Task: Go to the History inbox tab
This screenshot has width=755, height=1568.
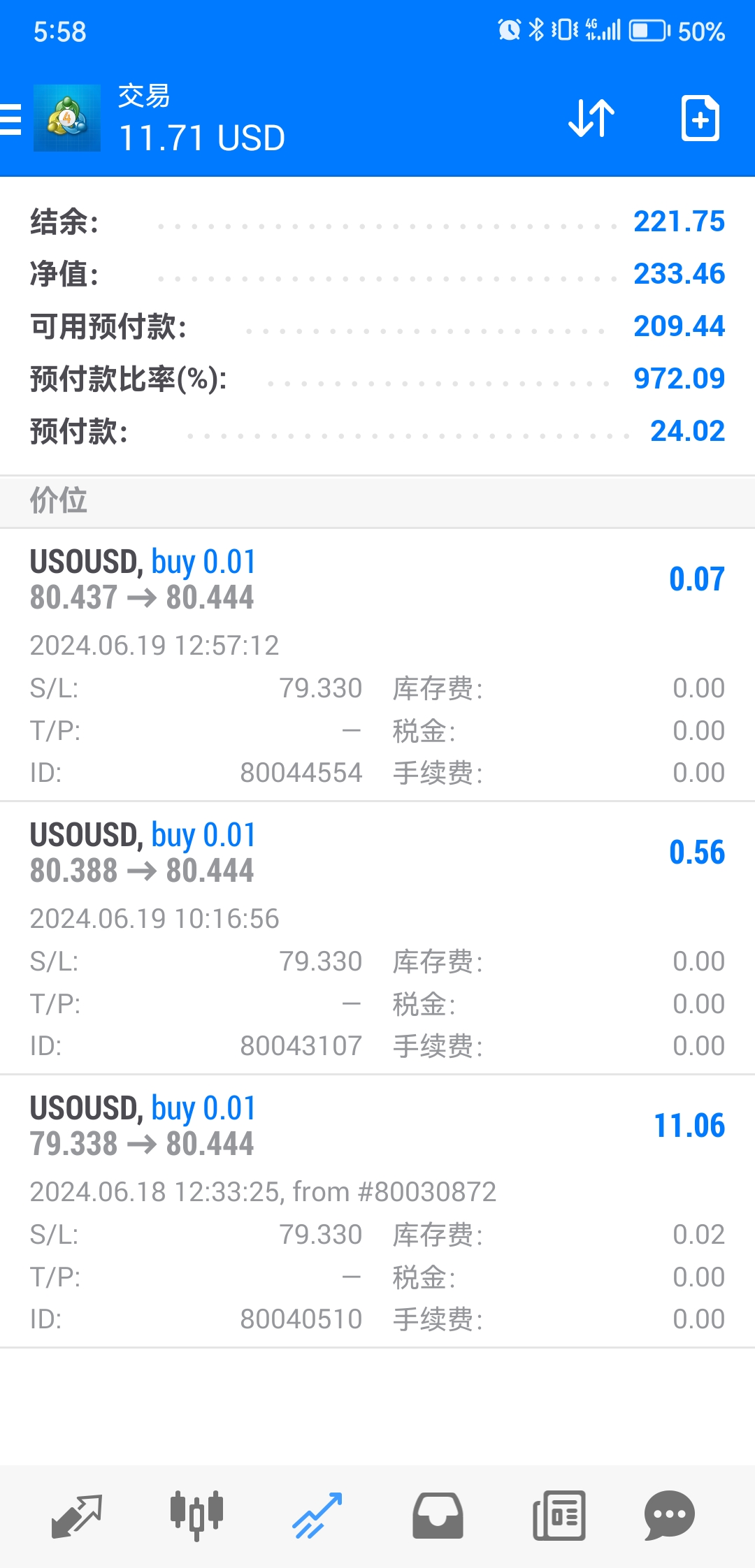Action: 438,1516
